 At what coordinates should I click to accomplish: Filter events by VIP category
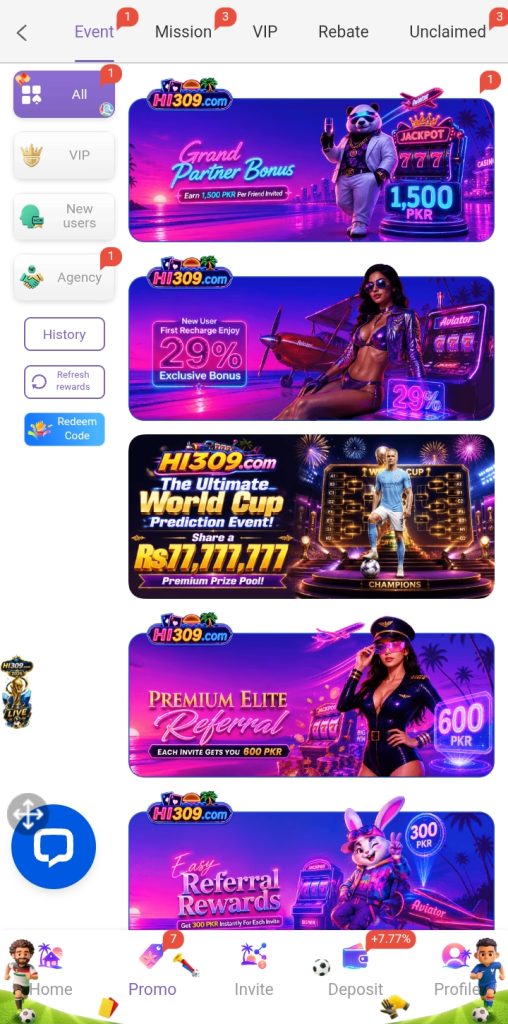tap(64, 155)
